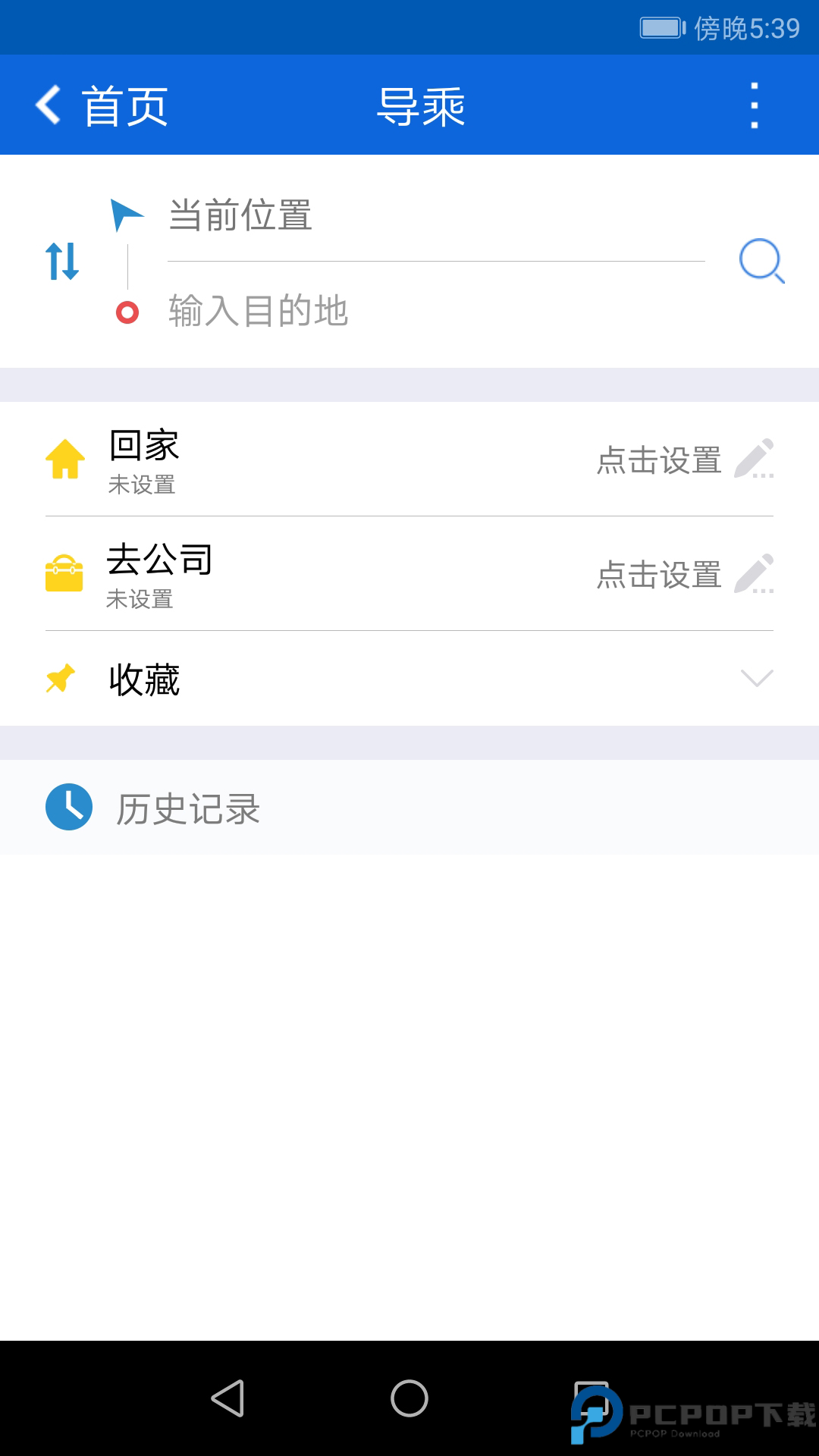Image resolution: width=819 pixels, height=1456 pixels.
Task: Go back to 首页 via the back arrow
Action: [47, 105]
